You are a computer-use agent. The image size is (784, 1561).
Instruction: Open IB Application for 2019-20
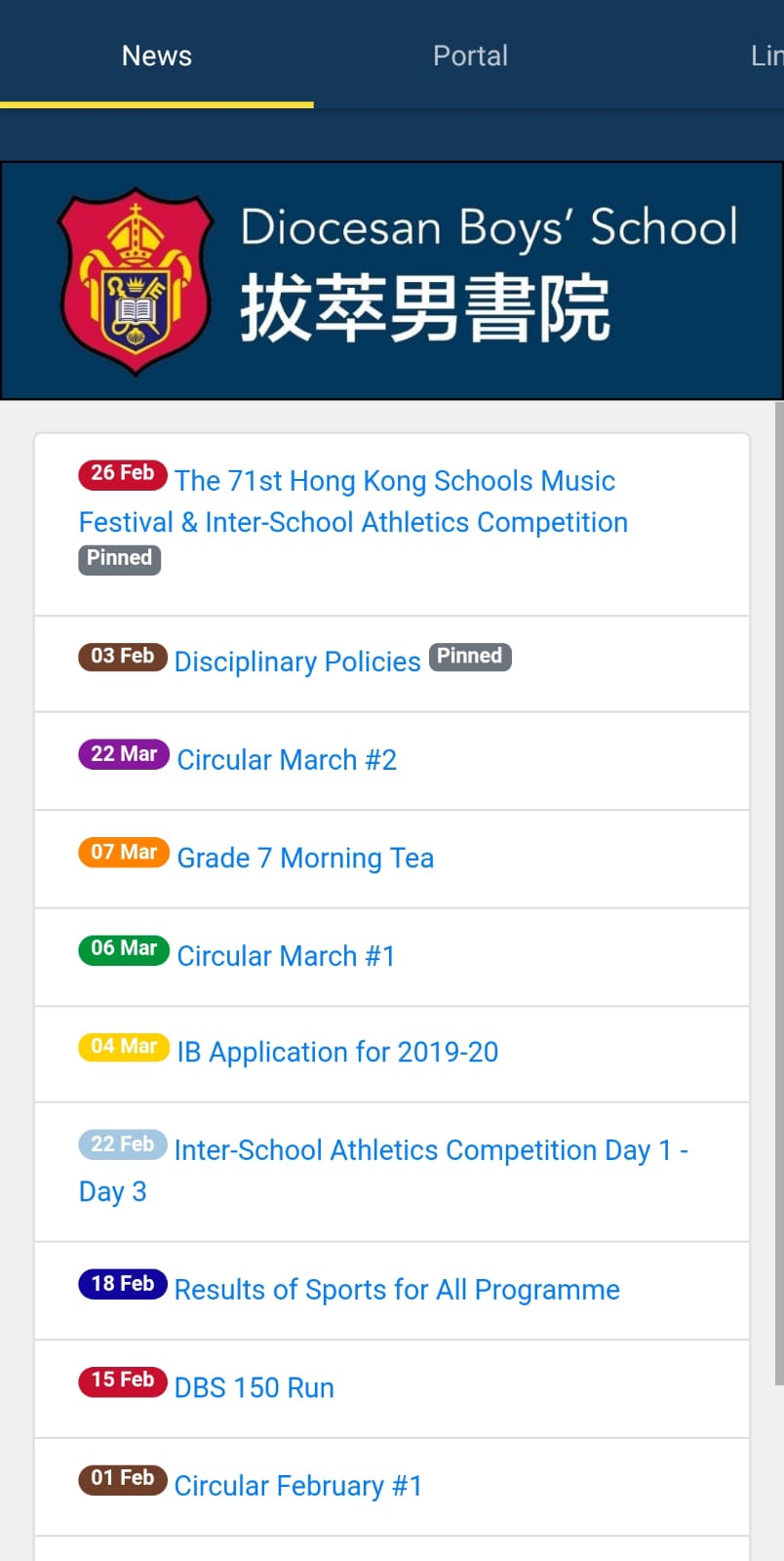[337, 1052]
